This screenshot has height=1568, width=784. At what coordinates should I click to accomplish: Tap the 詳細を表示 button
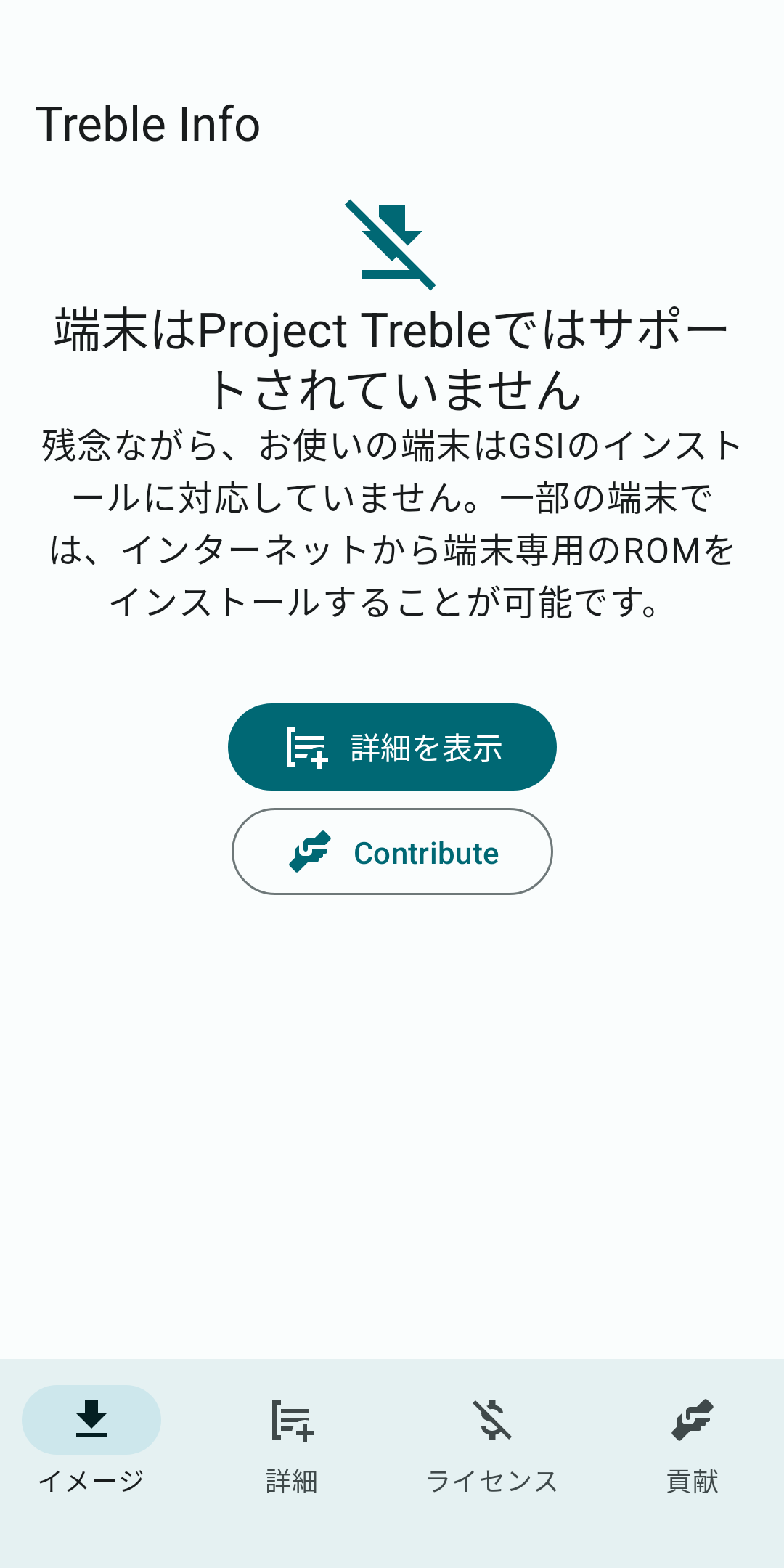point(392,747)
